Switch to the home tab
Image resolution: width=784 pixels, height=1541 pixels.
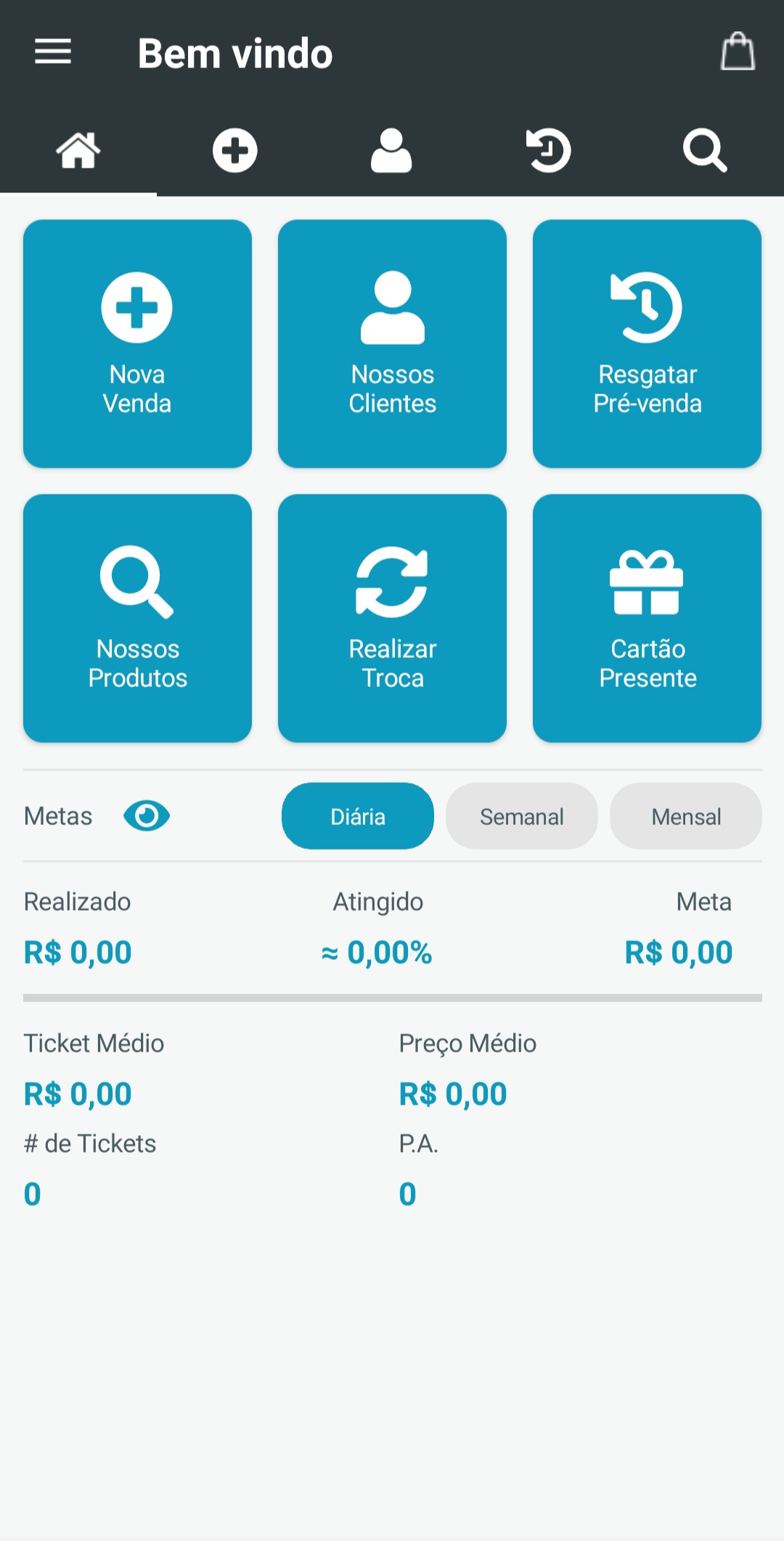point(78,150)
